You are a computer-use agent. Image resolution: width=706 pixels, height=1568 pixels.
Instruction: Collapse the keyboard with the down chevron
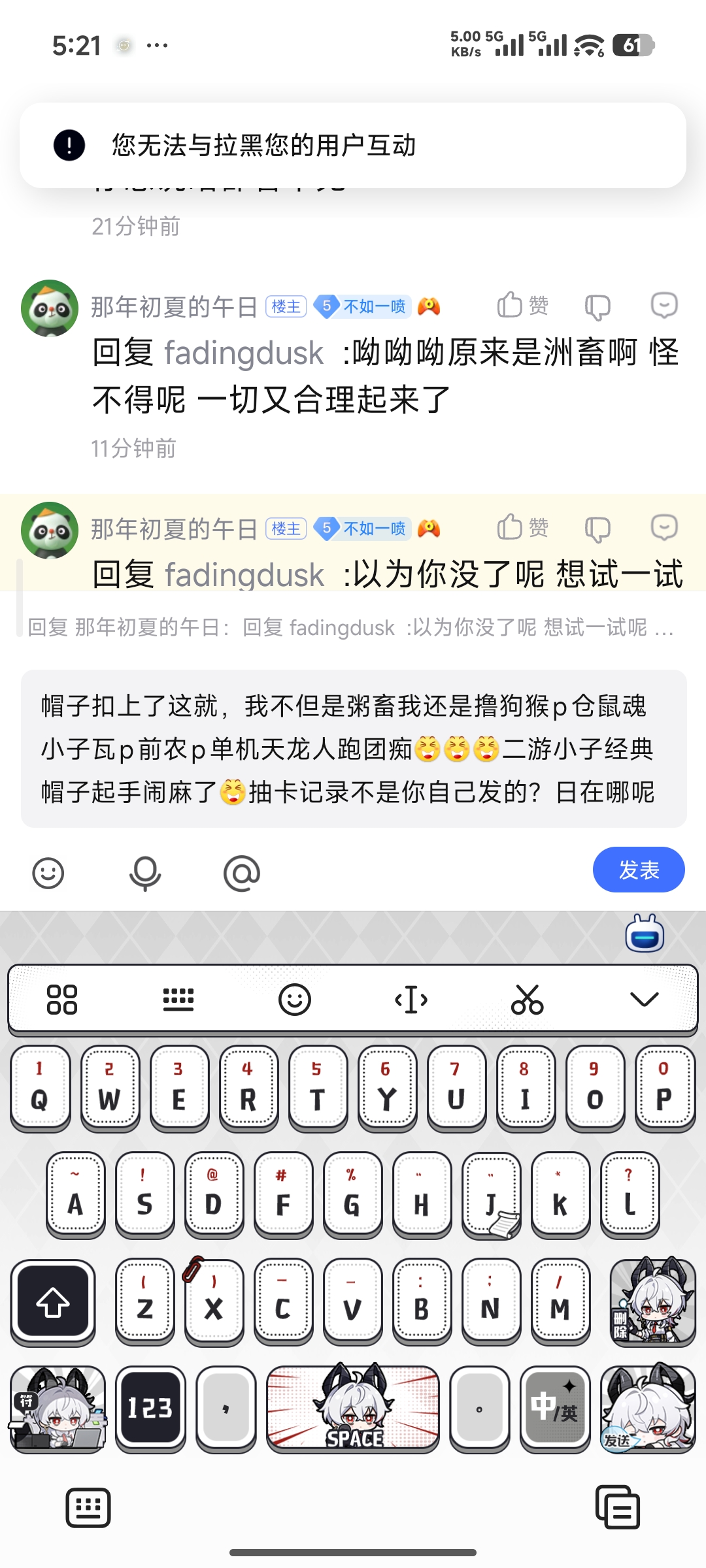(x=644, y=1000)
